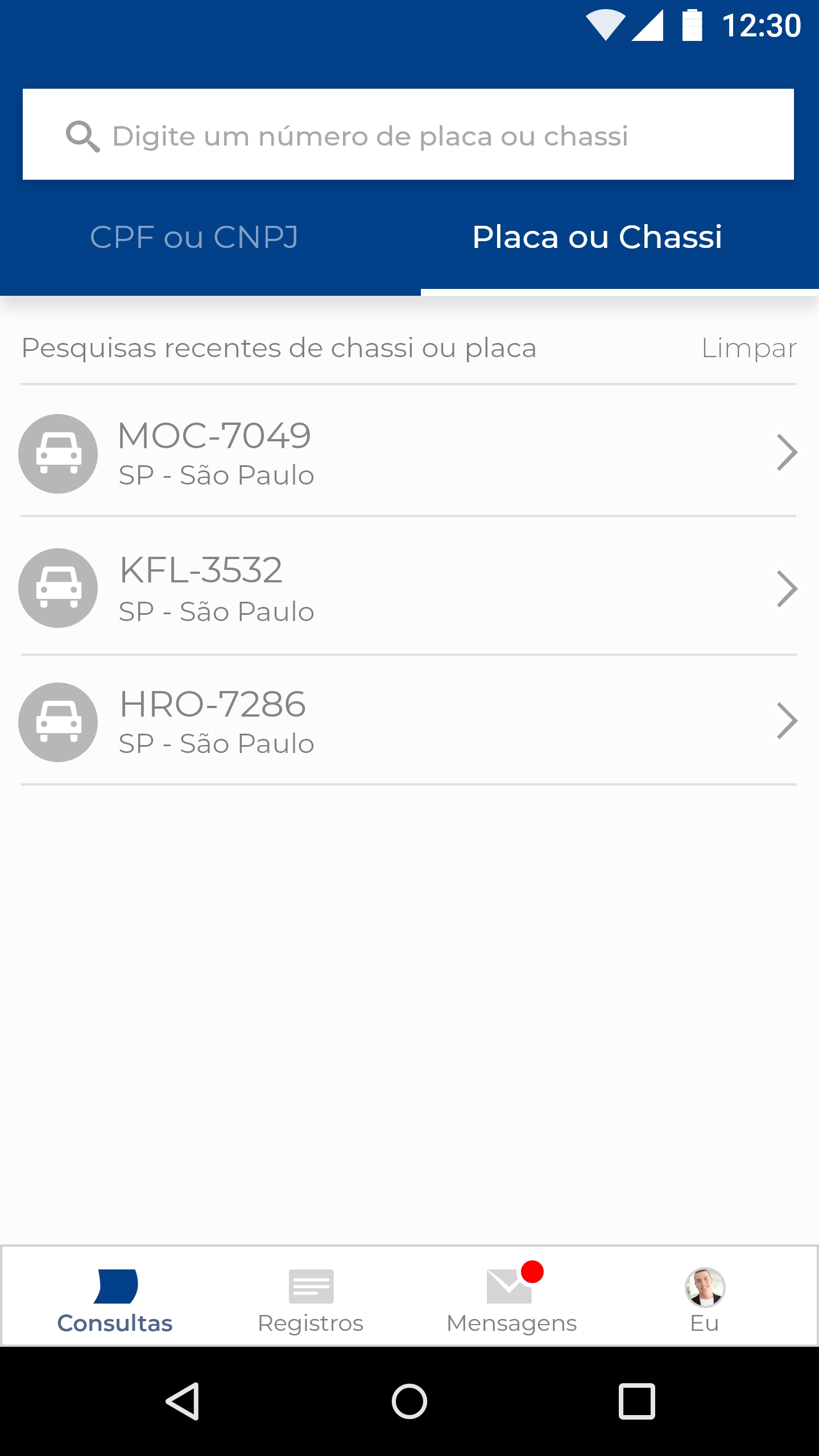Open the recent search HRO-7286
The height and width of the screenshot is (1456, 819).
408,721
